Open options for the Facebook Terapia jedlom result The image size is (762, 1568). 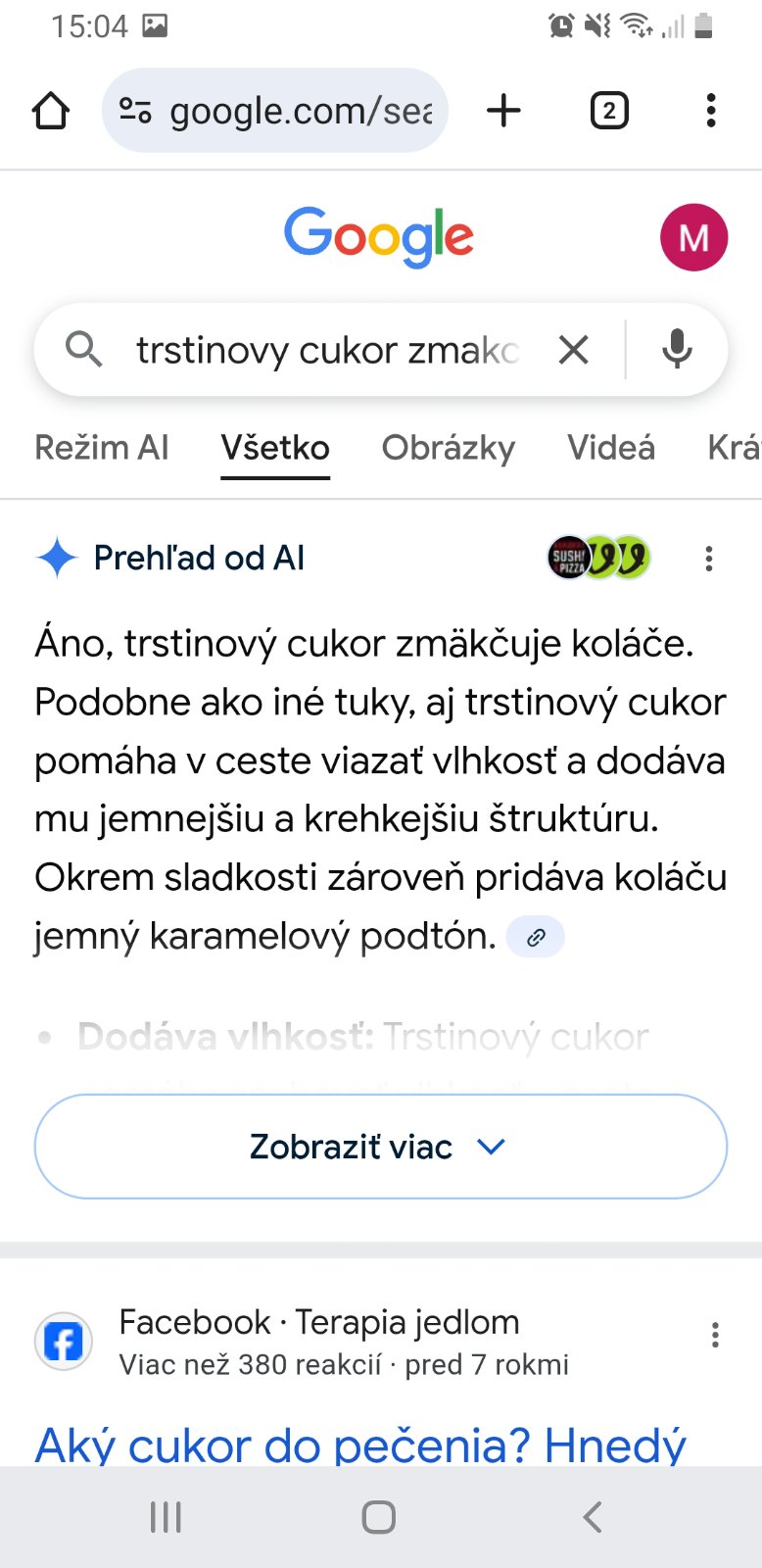click(716, 1335)
